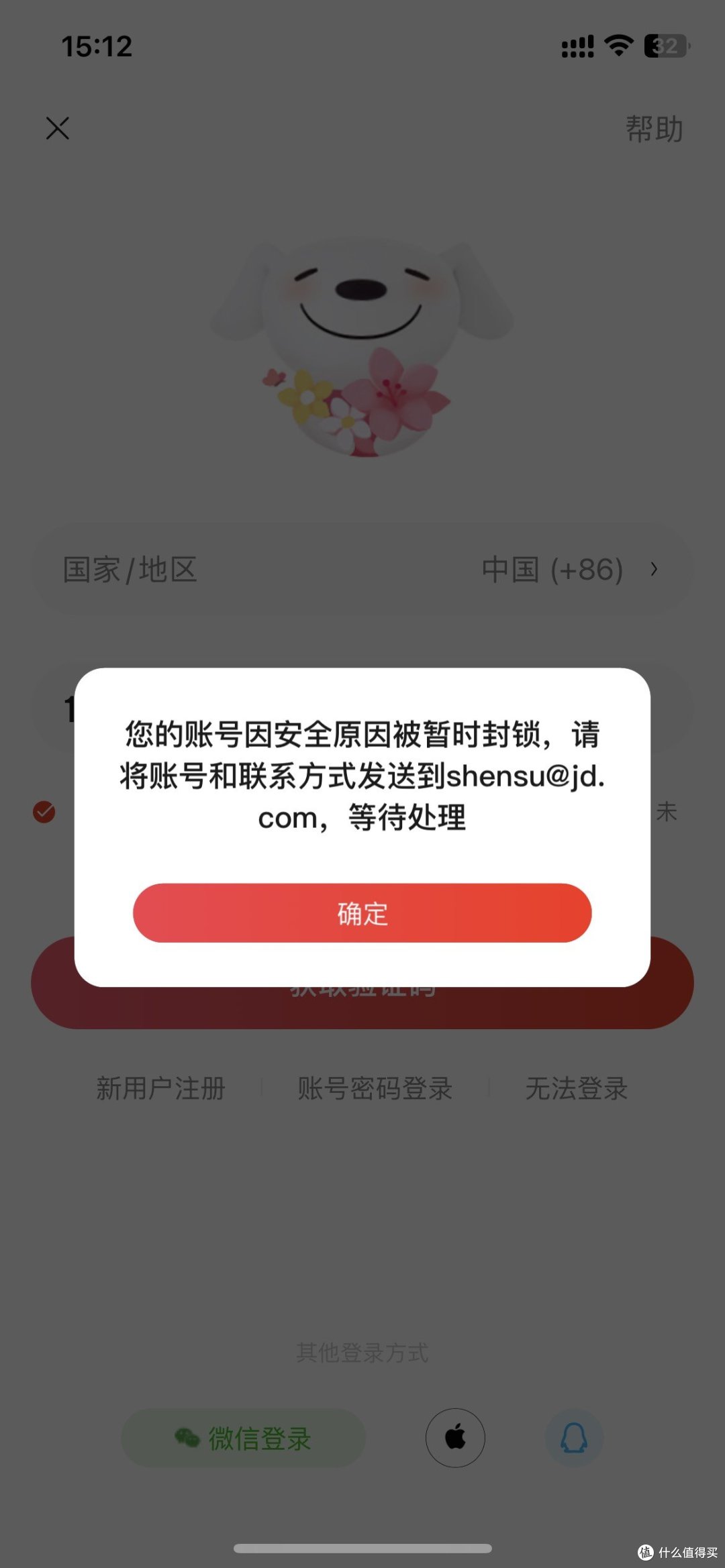Sign in with Apple icon

pos(455,1438)
